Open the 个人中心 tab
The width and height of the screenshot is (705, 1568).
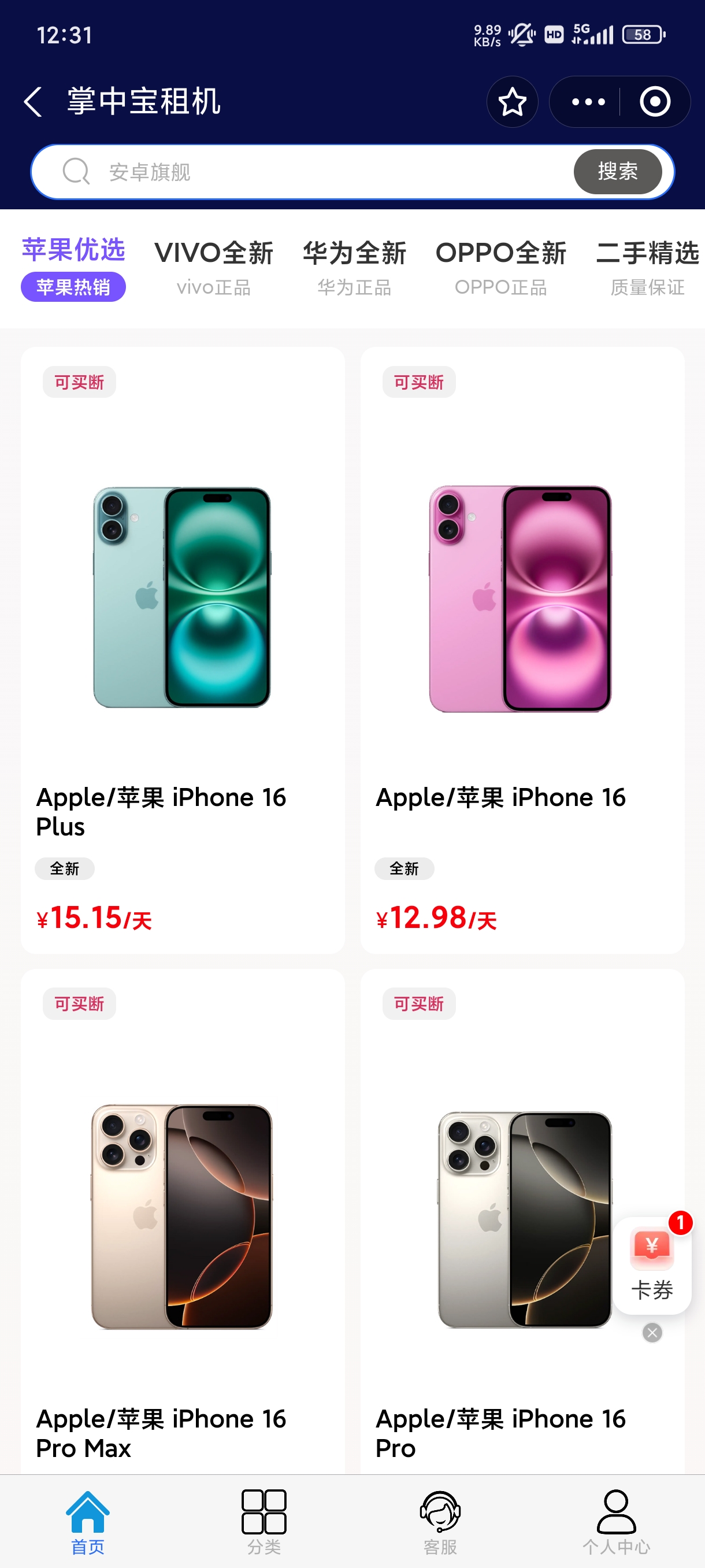(x=616, y=1521)
